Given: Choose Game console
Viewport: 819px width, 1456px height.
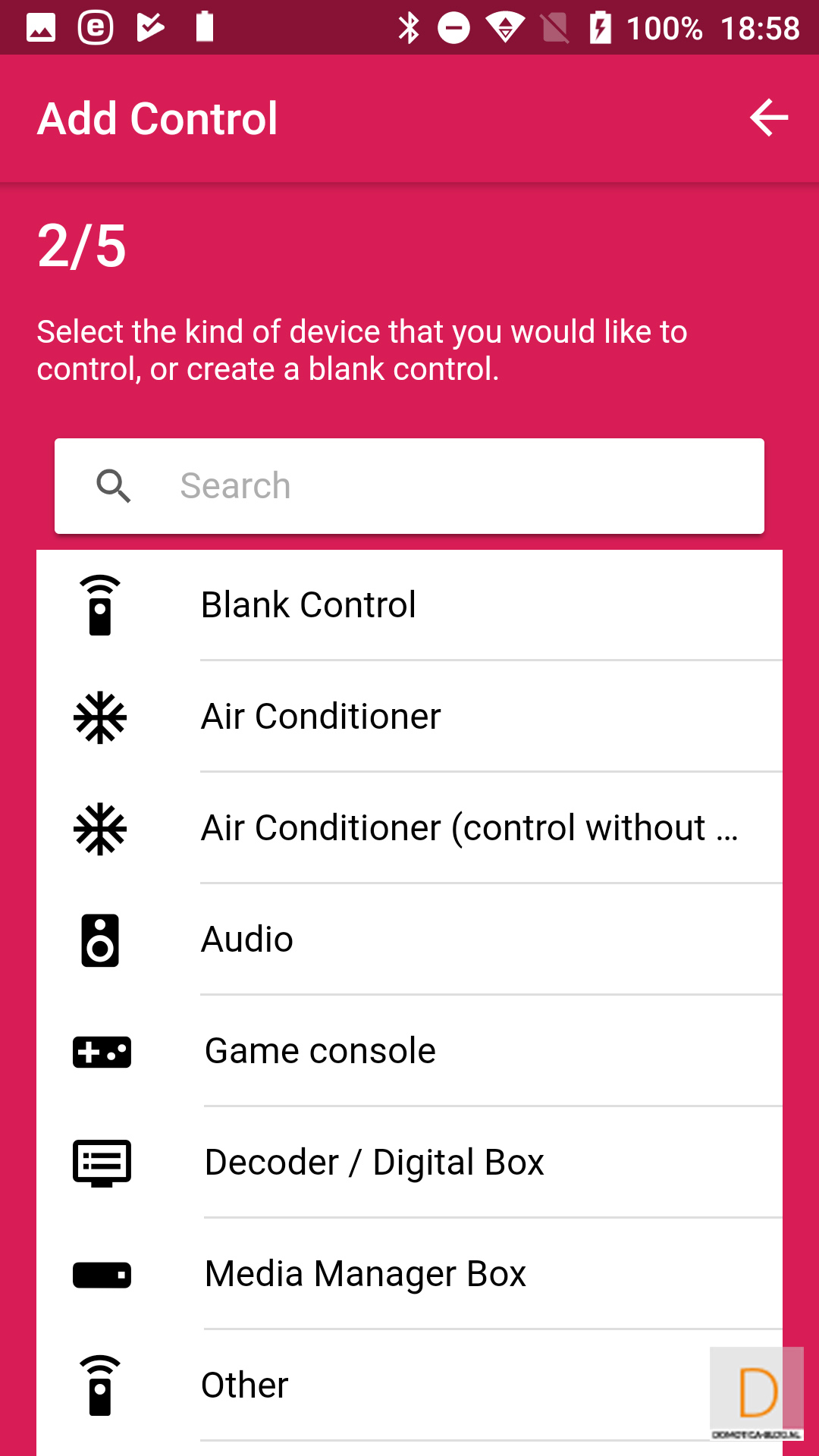Looking at the screenshot, I should coord(409,1051).
